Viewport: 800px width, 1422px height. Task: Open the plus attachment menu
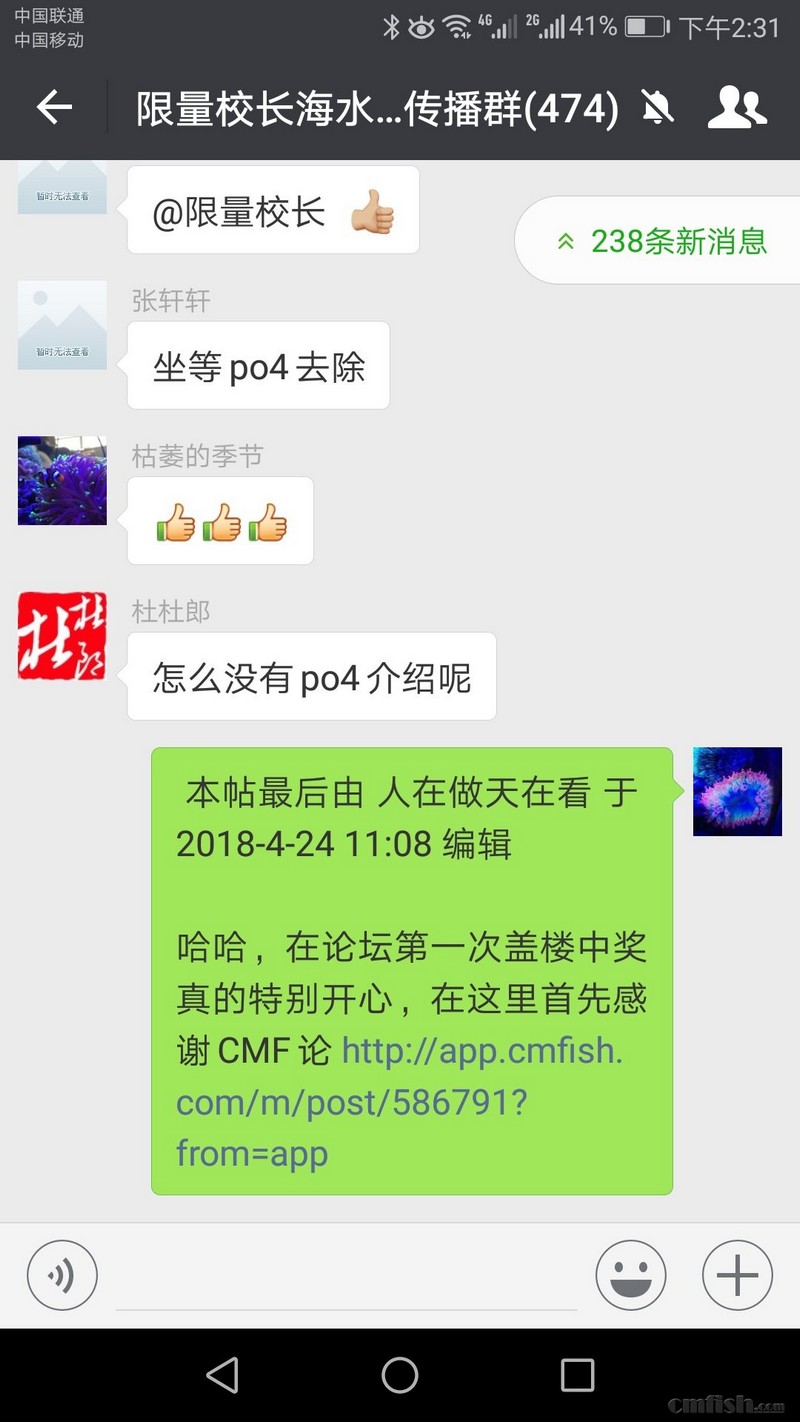click(737, 1275)
